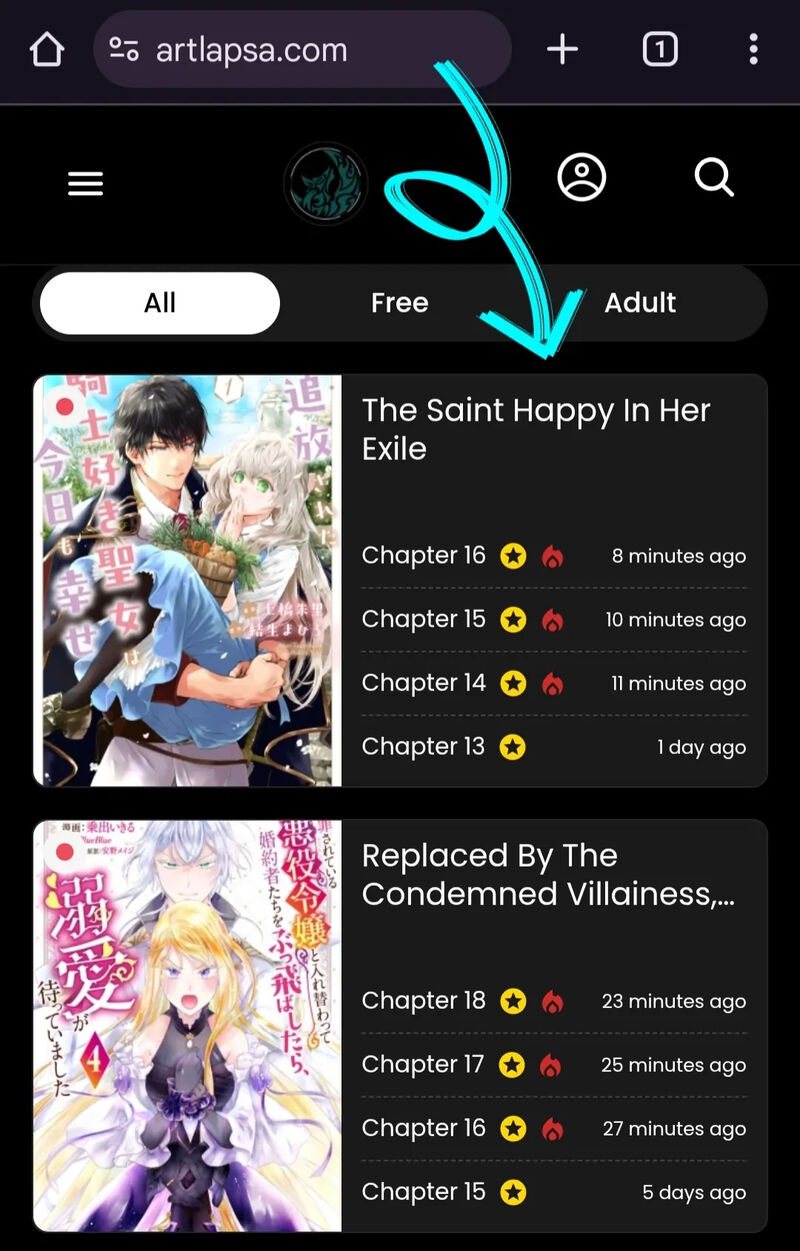Open a new browser tab
The image size is (800, 1251).
562,49
